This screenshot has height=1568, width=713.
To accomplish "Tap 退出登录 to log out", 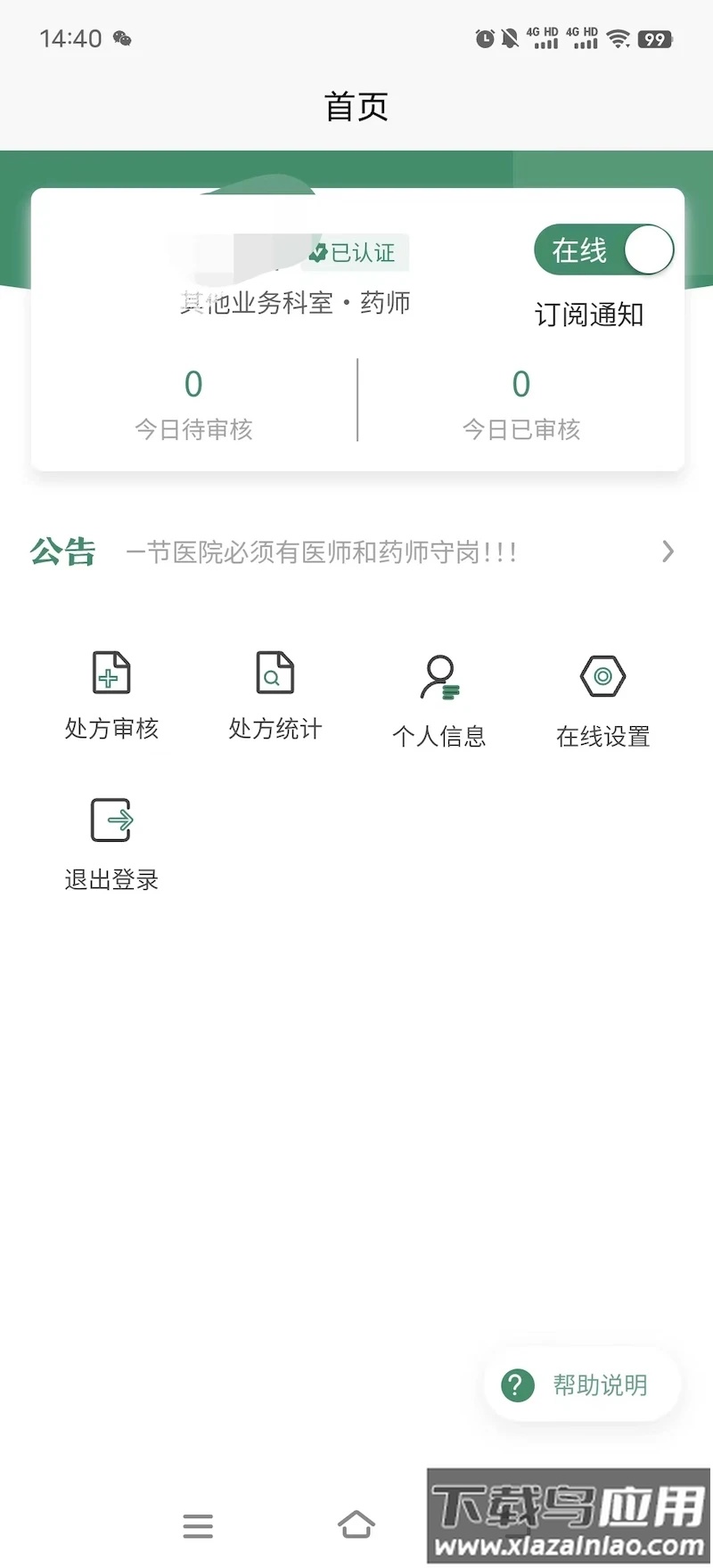I will tap(111, 845).
